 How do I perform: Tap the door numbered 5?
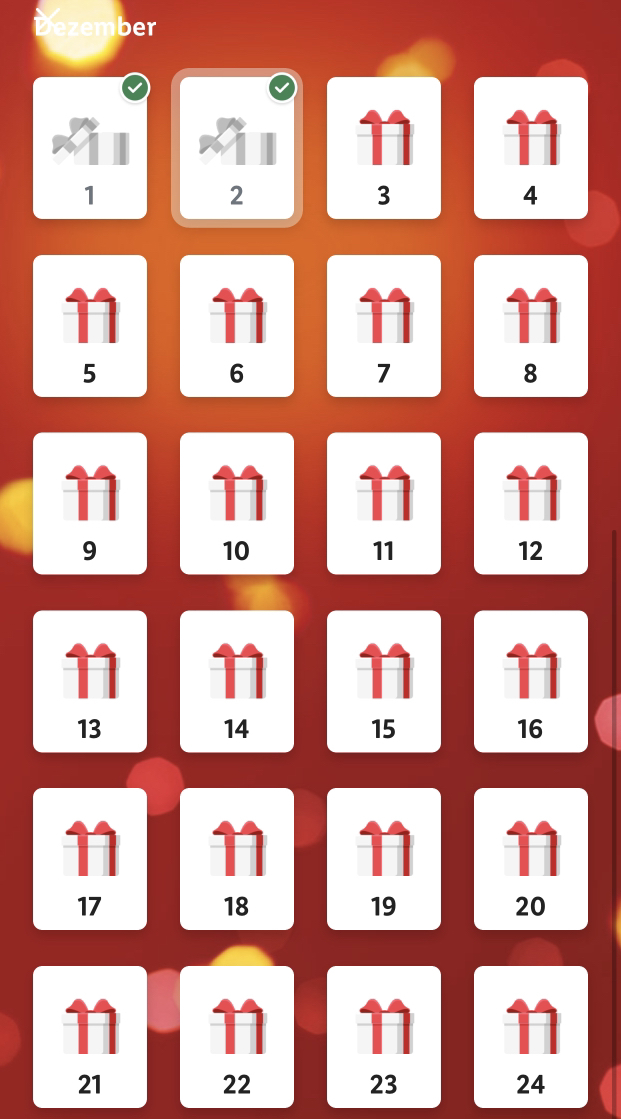point(90,325)
